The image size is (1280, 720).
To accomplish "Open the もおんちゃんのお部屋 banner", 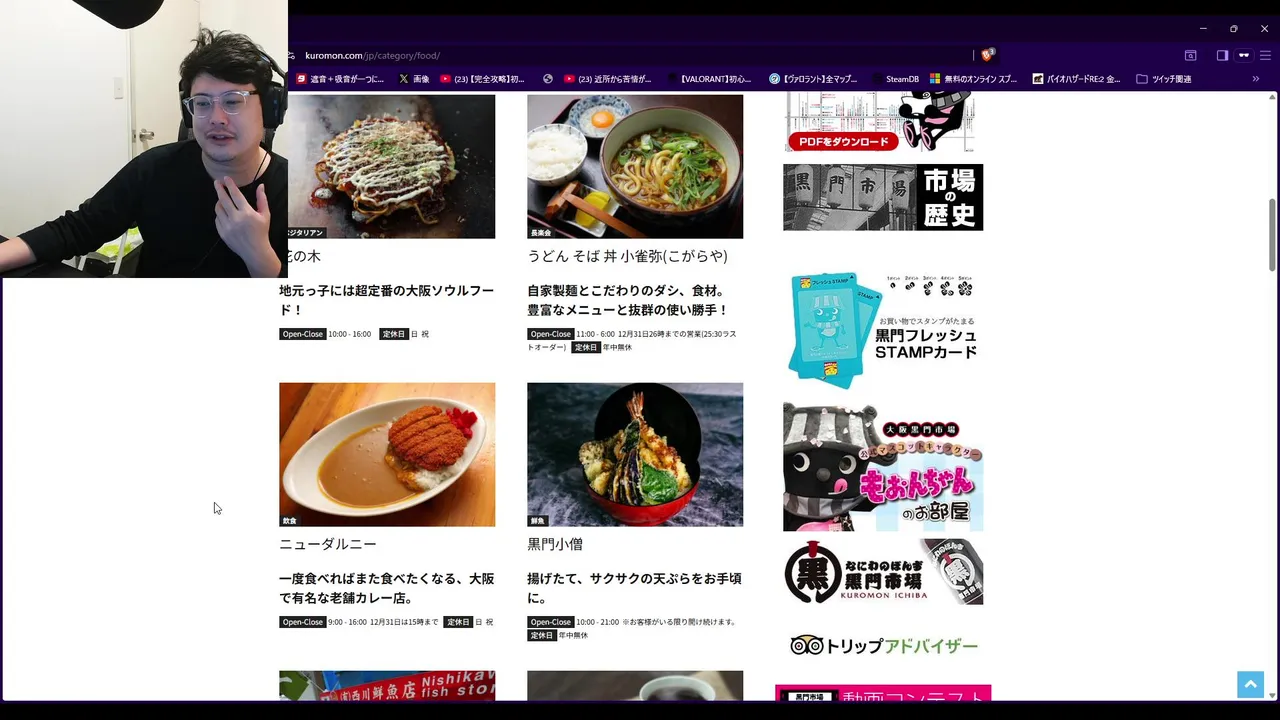I will click(882, 466).
